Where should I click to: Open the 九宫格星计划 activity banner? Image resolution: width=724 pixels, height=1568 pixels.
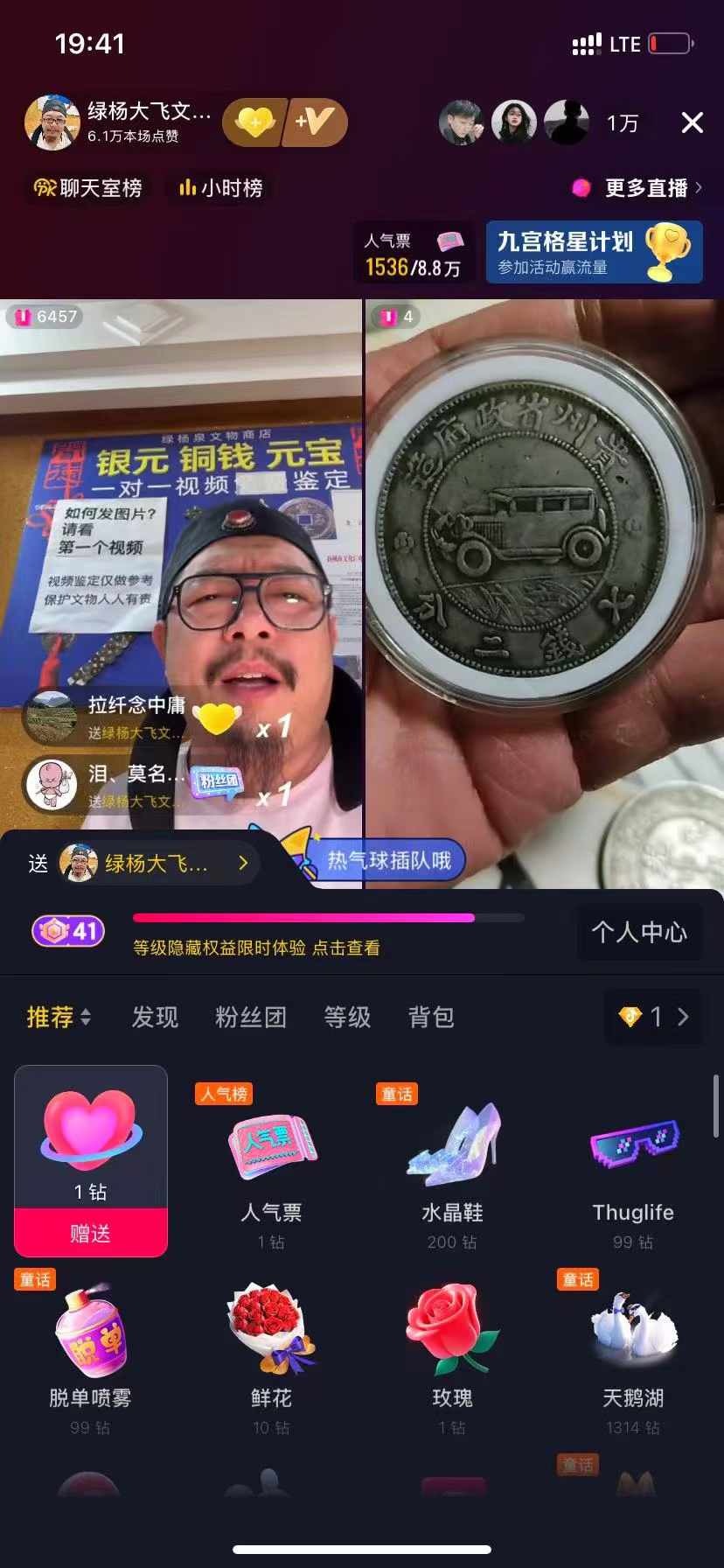click(594, 252)
